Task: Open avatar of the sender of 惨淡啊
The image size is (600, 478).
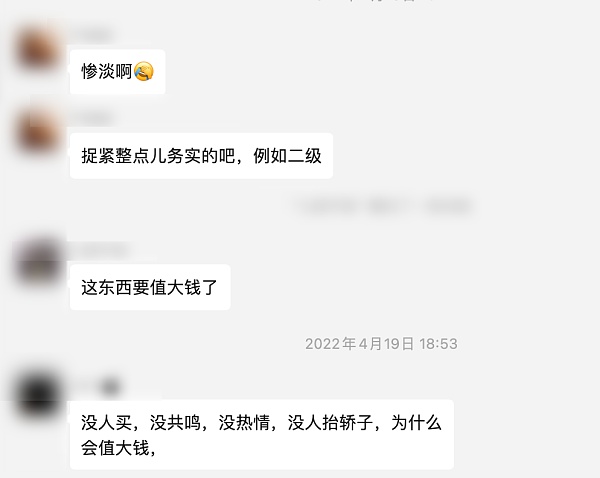Action: coord(38,48)
